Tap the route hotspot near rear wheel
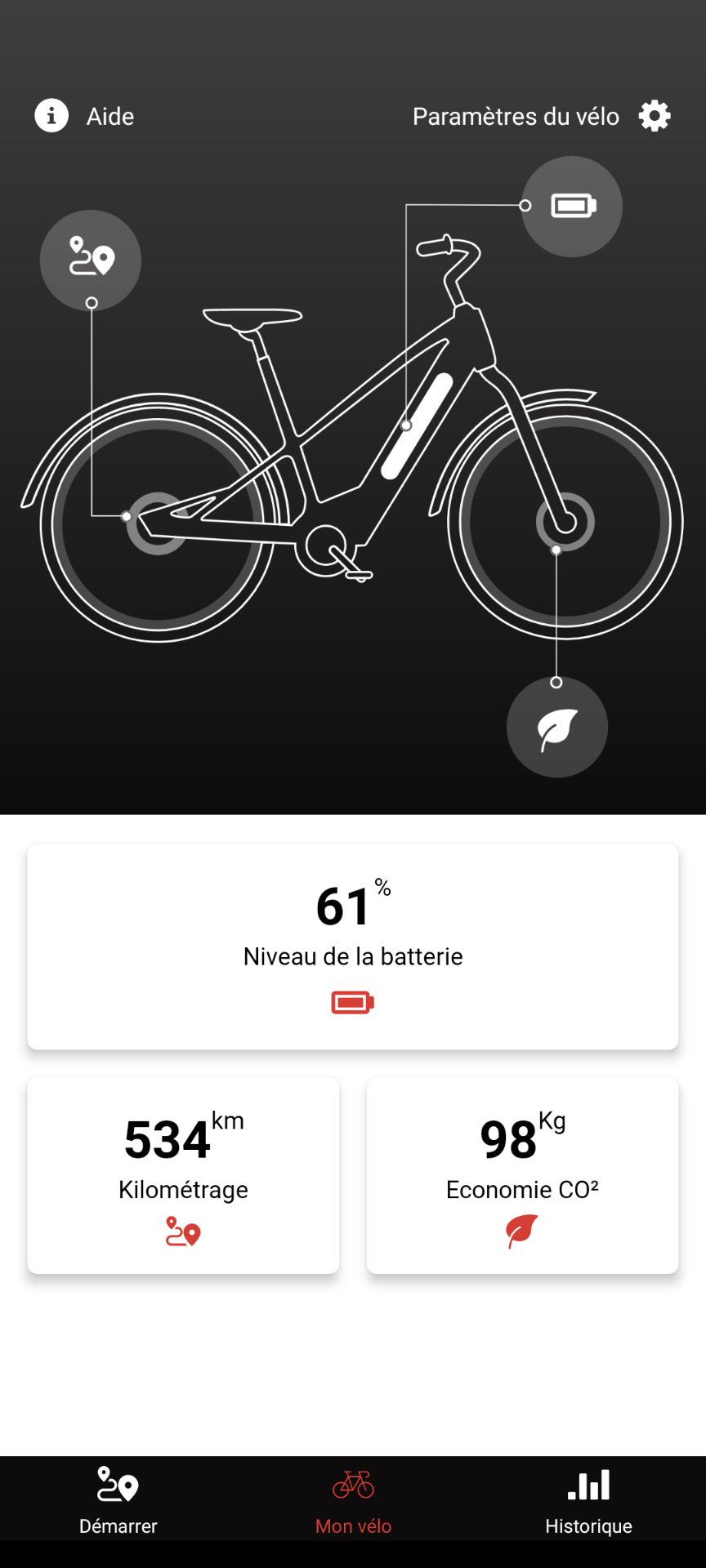 coord(91,260)
